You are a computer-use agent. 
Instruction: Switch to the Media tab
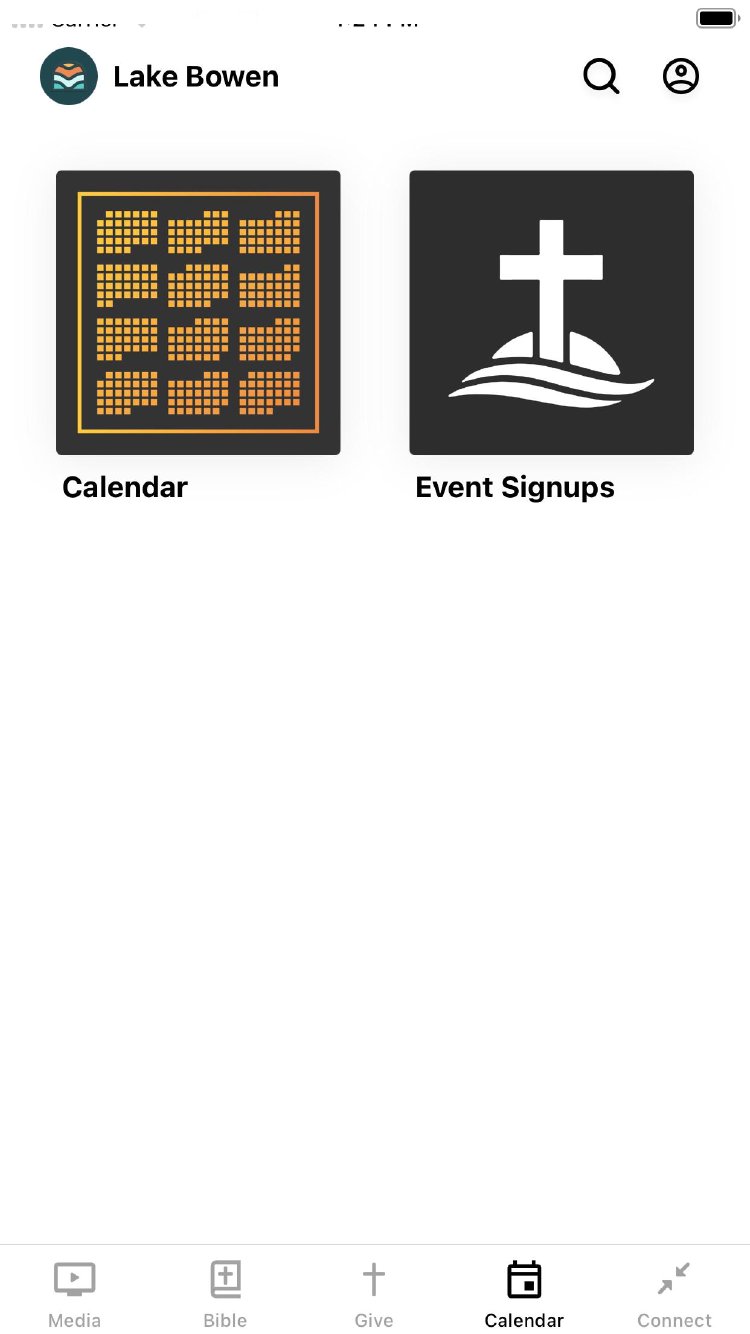(75, 1294)
